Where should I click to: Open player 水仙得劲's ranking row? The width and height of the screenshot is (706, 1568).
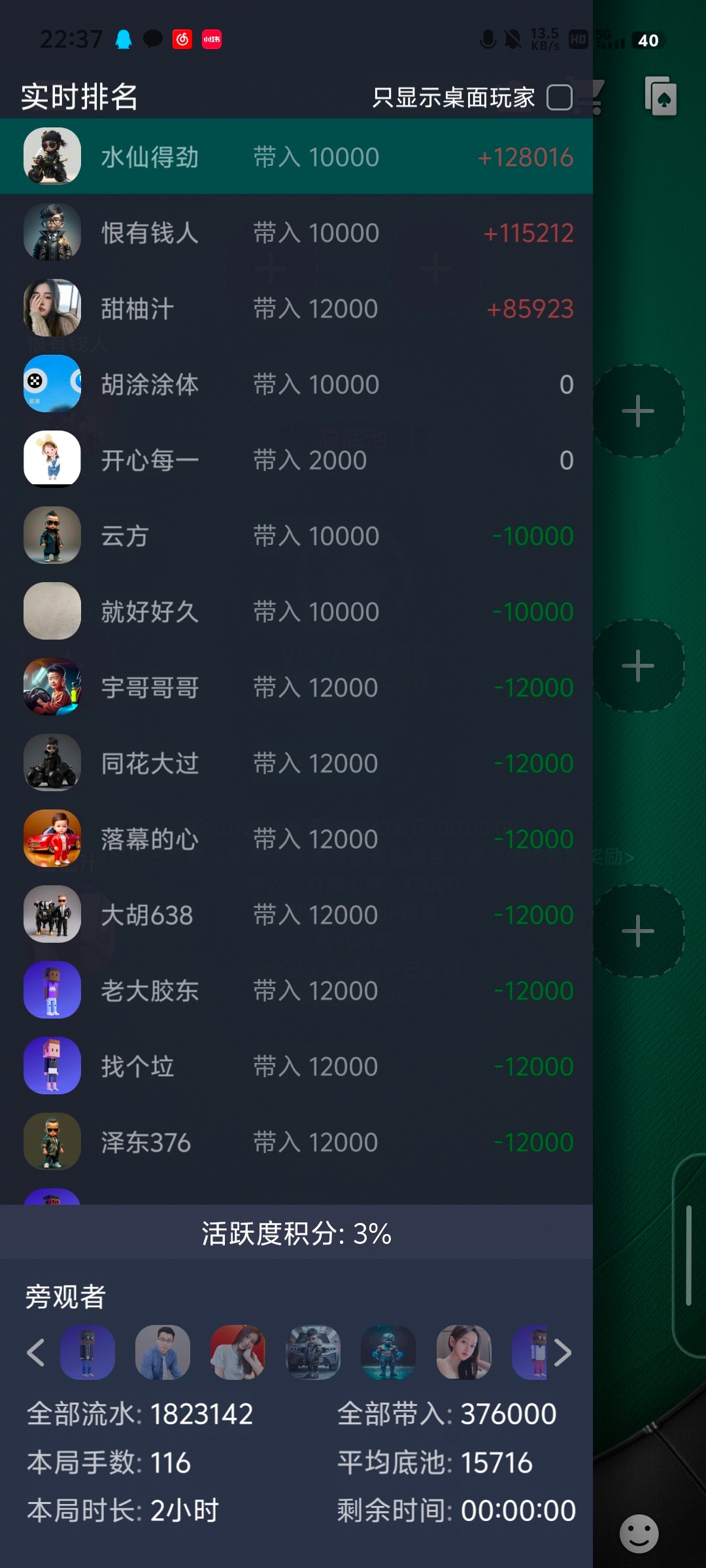296,157
